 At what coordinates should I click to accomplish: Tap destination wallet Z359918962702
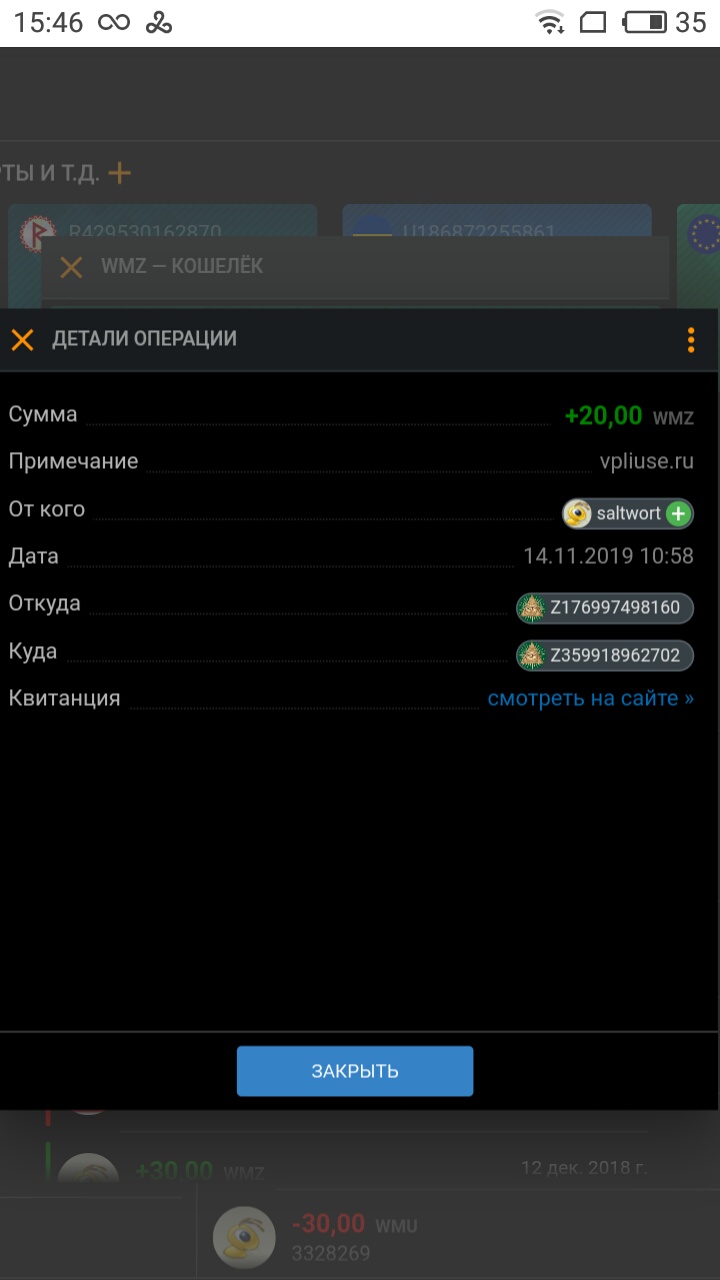604,655
